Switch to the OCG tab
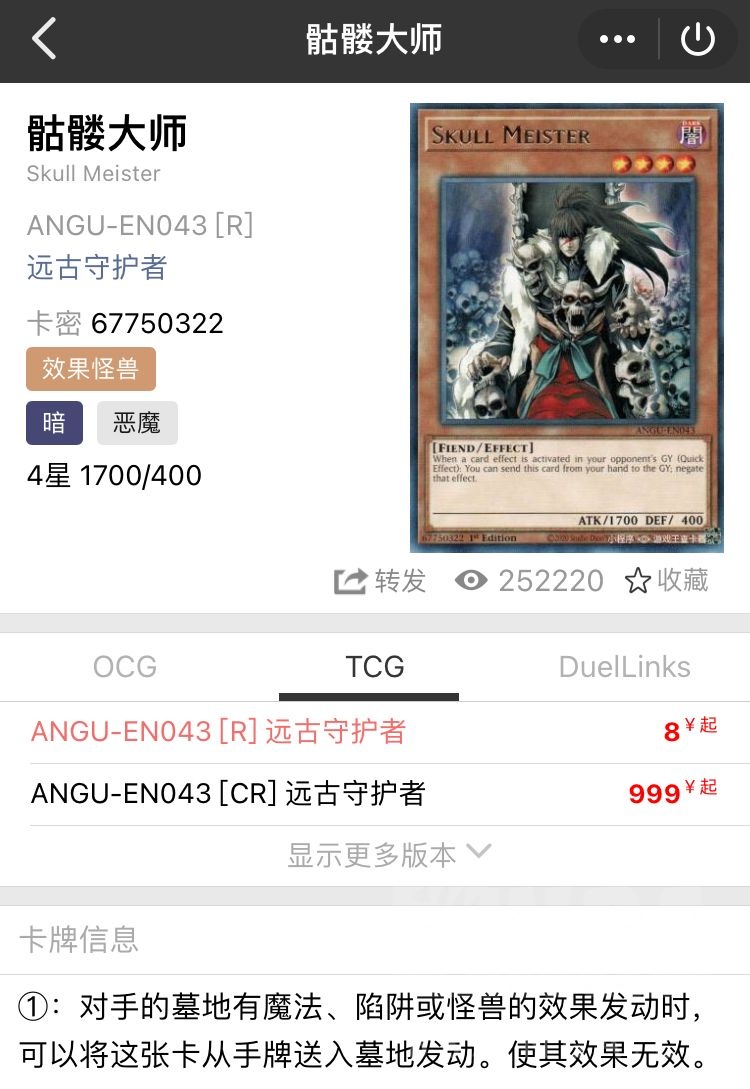Viewport: 750px width, 1089px height. point(125,667)
